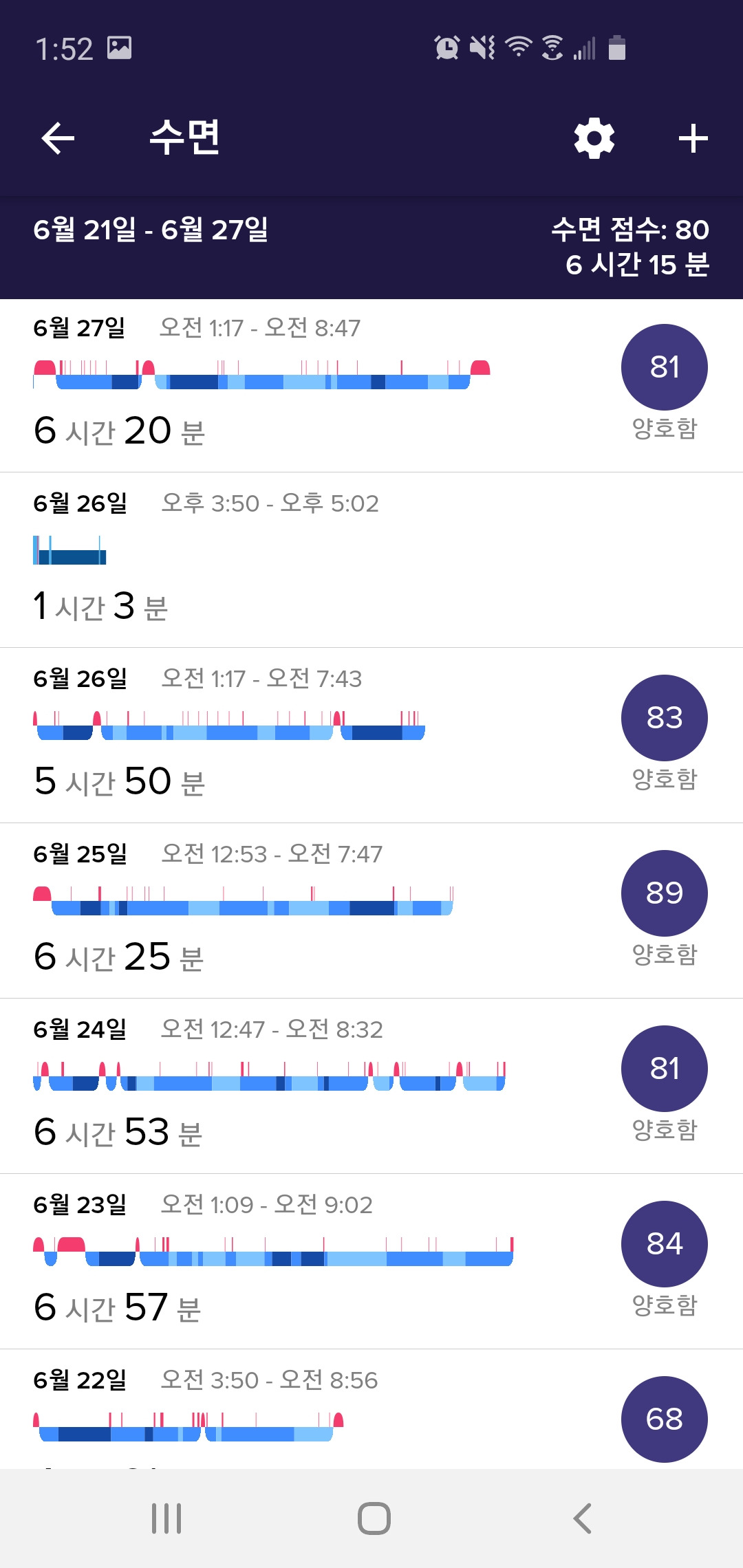Tap the system home button
Viewport: 743px width, 1568px height.
(374, 1518)
